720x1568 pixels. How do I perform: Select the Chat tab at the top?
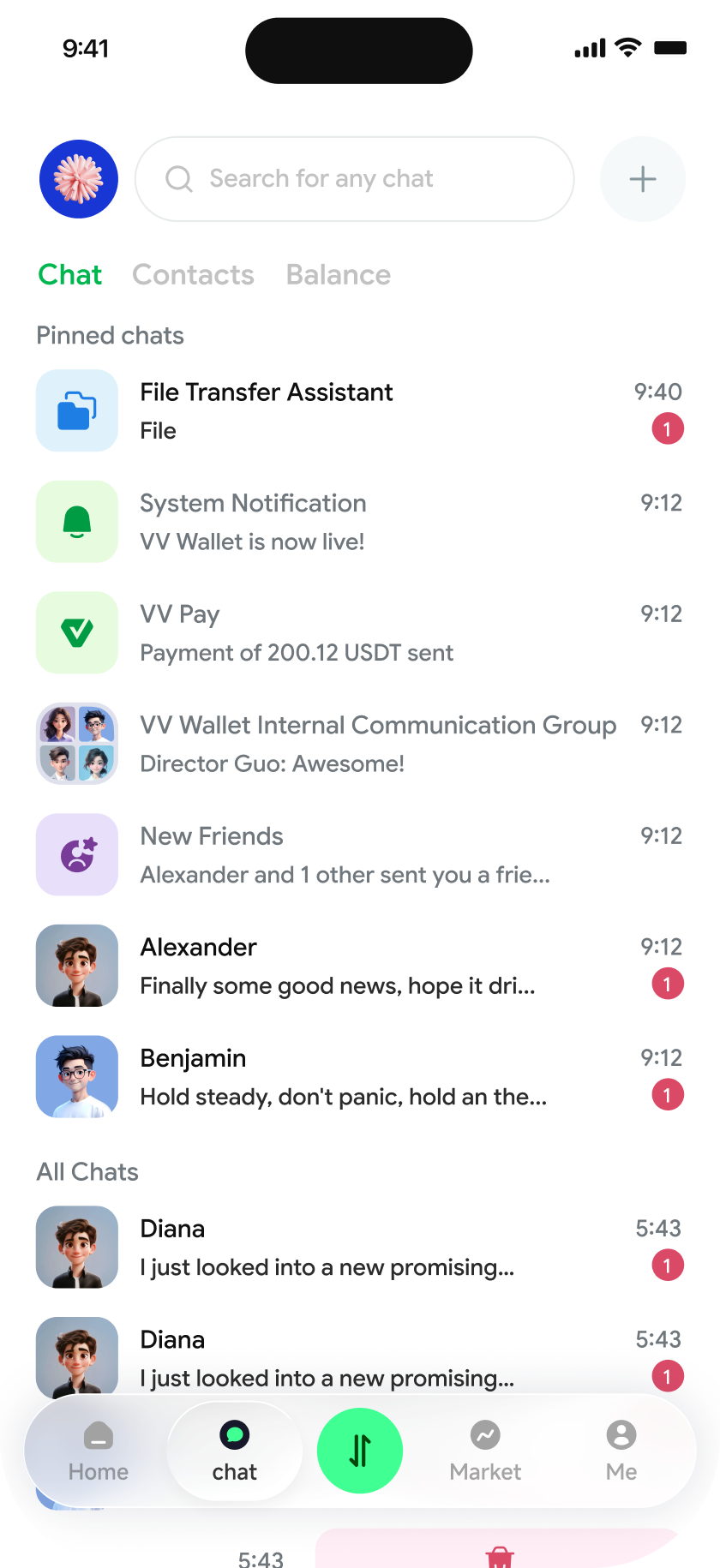tap(70, 275)
